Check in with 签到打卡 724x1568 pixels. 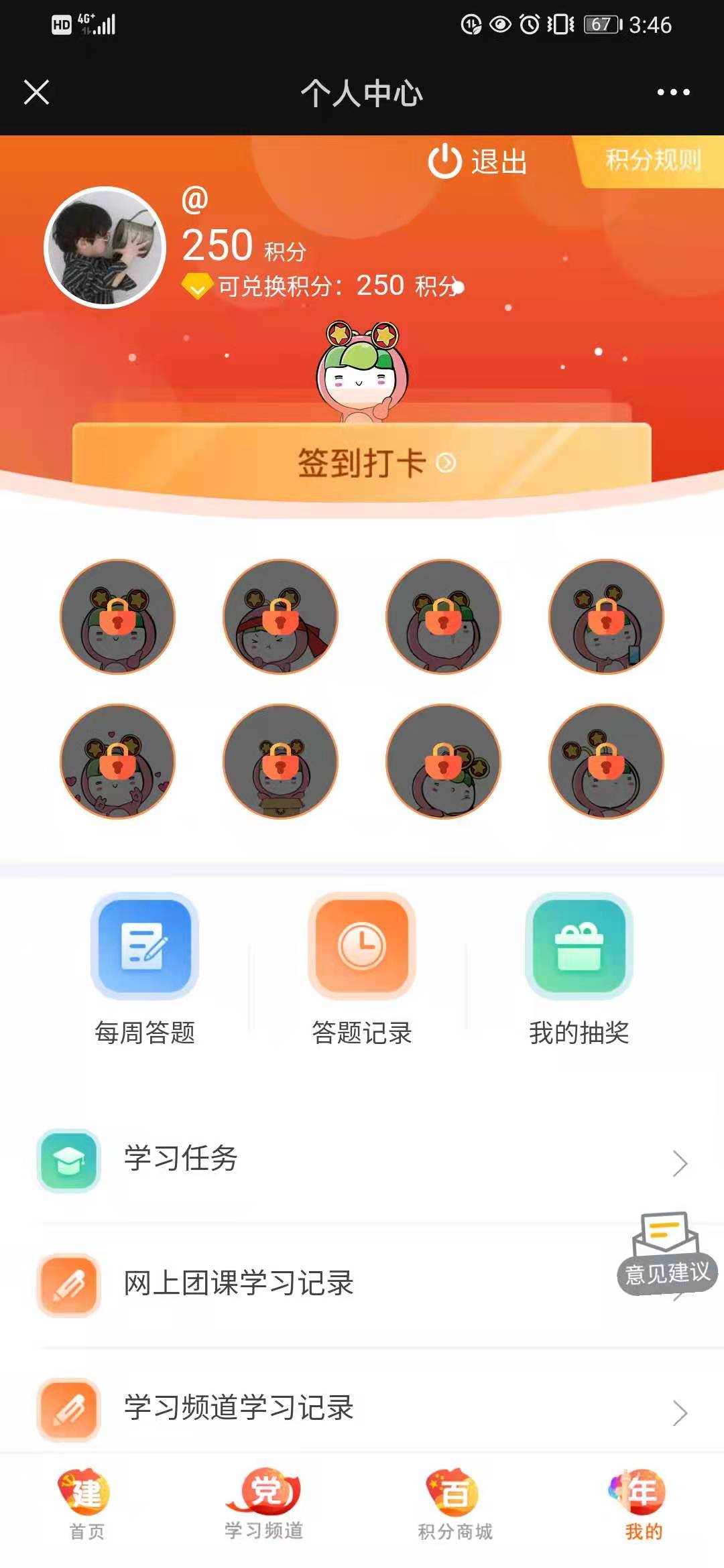tap(362, 462)
